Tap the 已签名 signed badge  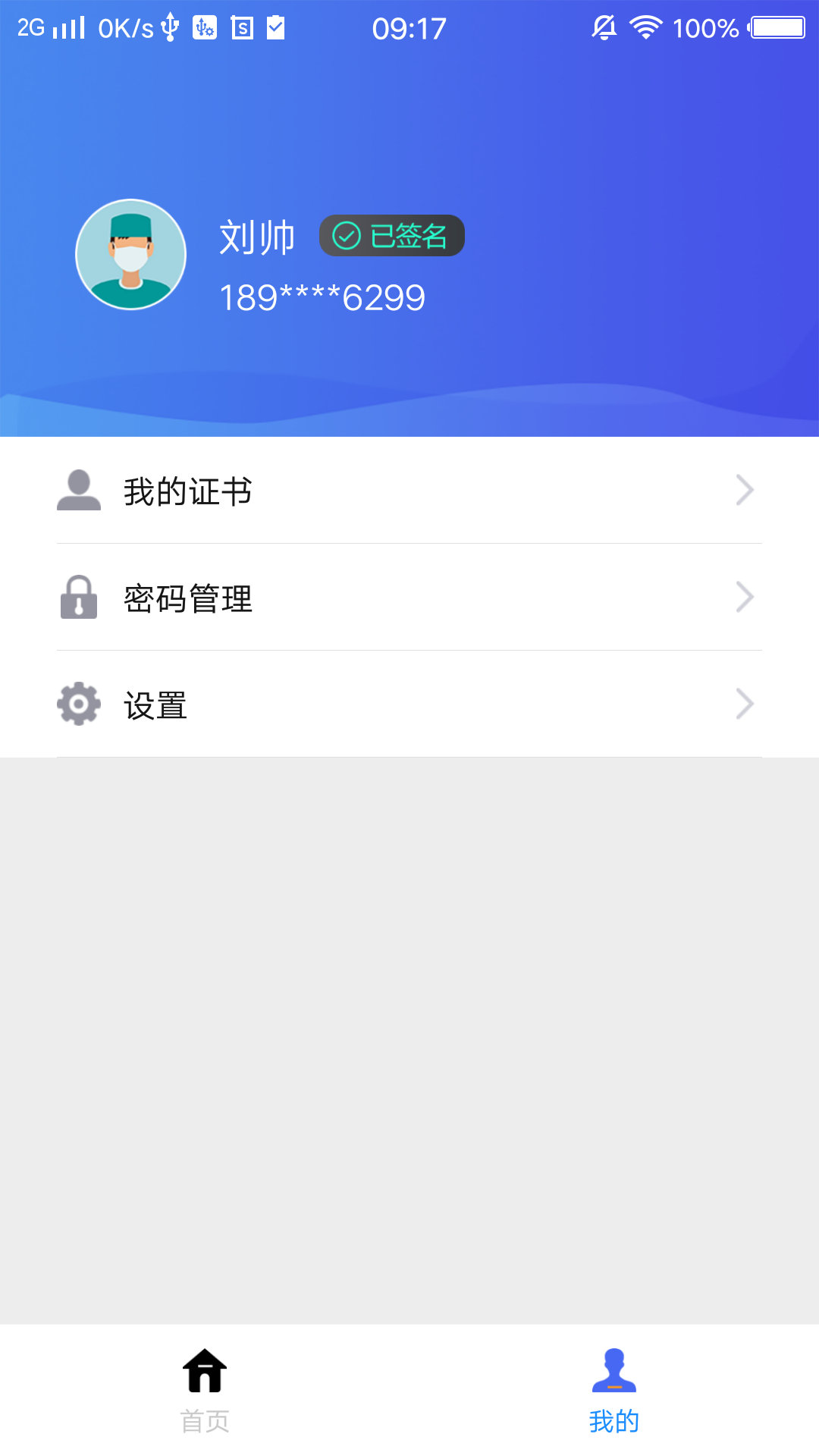pos(391,236)
